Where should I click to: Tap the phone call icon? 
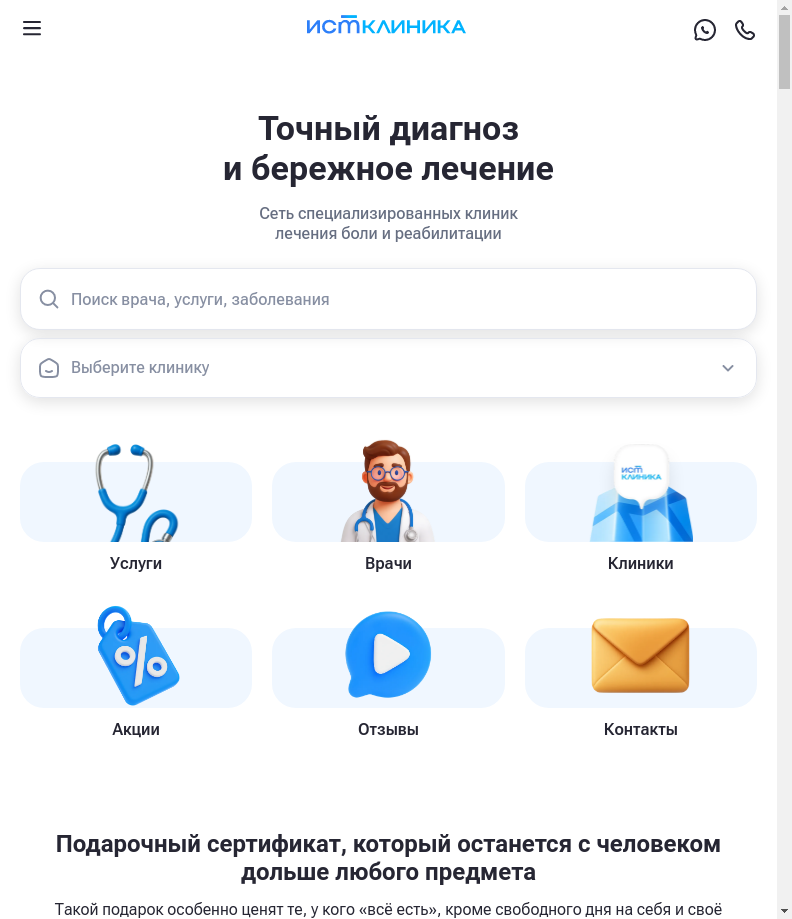point(745,30)
